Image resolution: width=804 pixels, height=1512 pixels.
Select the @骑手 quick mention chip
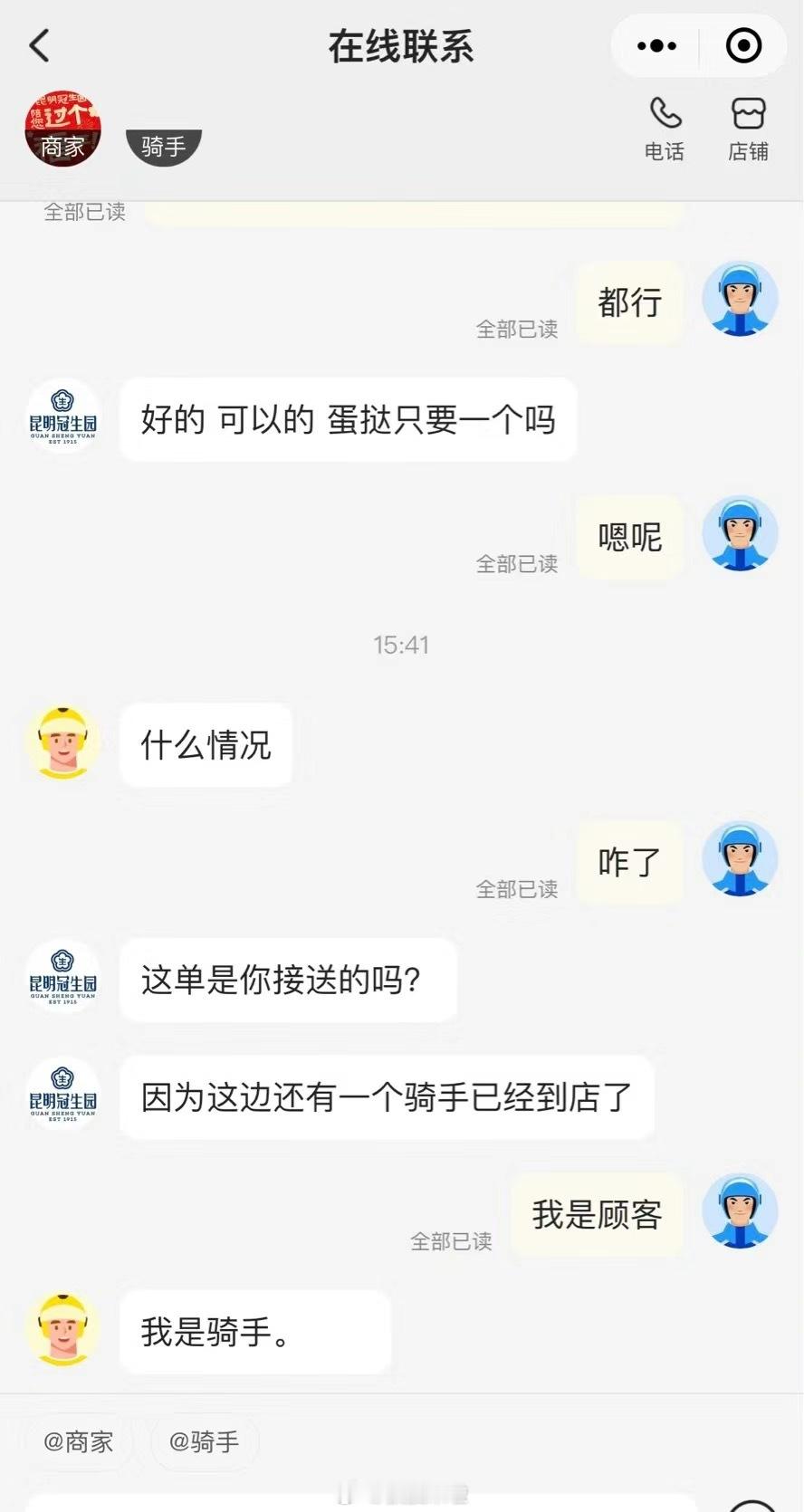click(x=204, y=1442)
